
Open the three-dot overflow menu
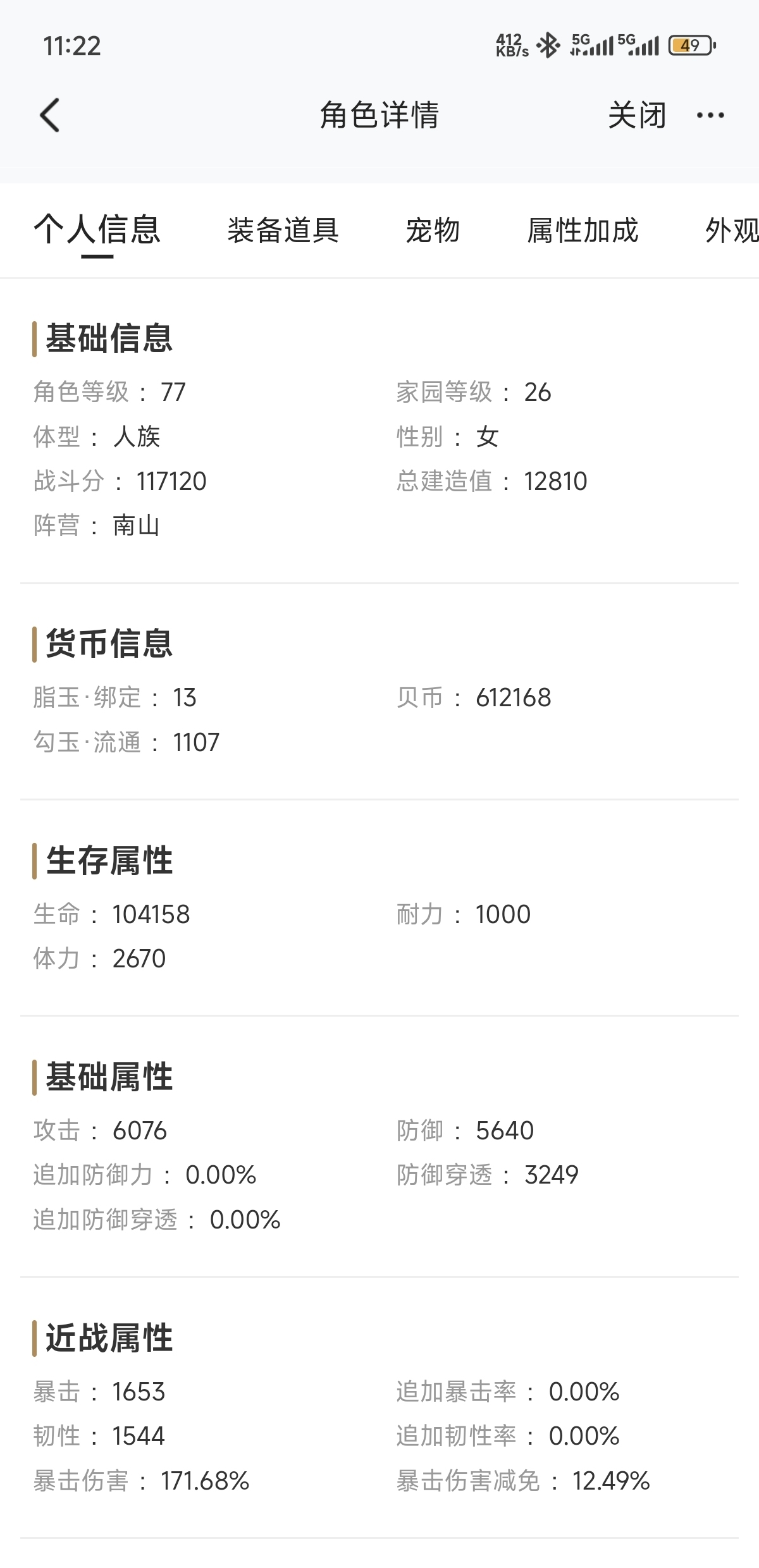(710, 115)
